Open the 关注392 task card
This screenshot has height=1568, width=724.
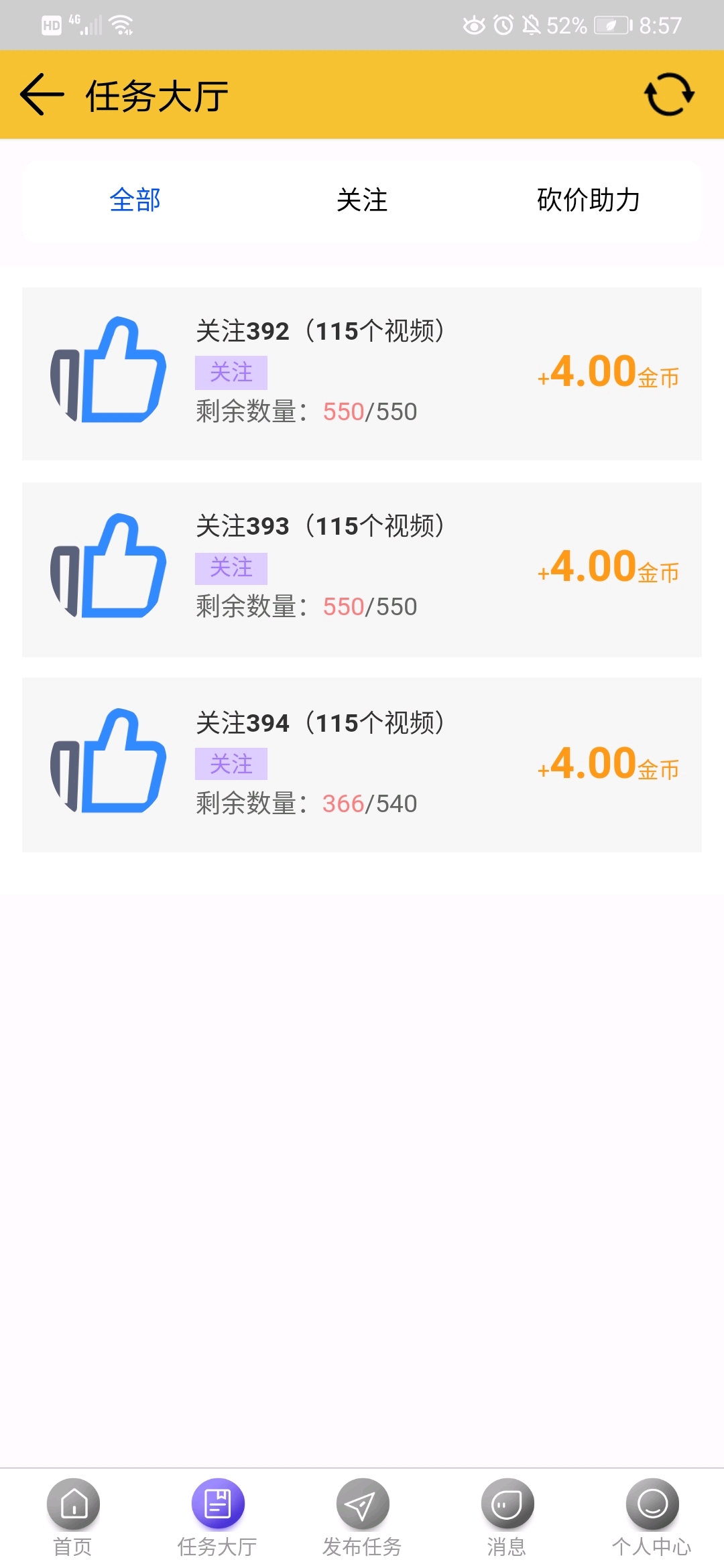[362, 373]
